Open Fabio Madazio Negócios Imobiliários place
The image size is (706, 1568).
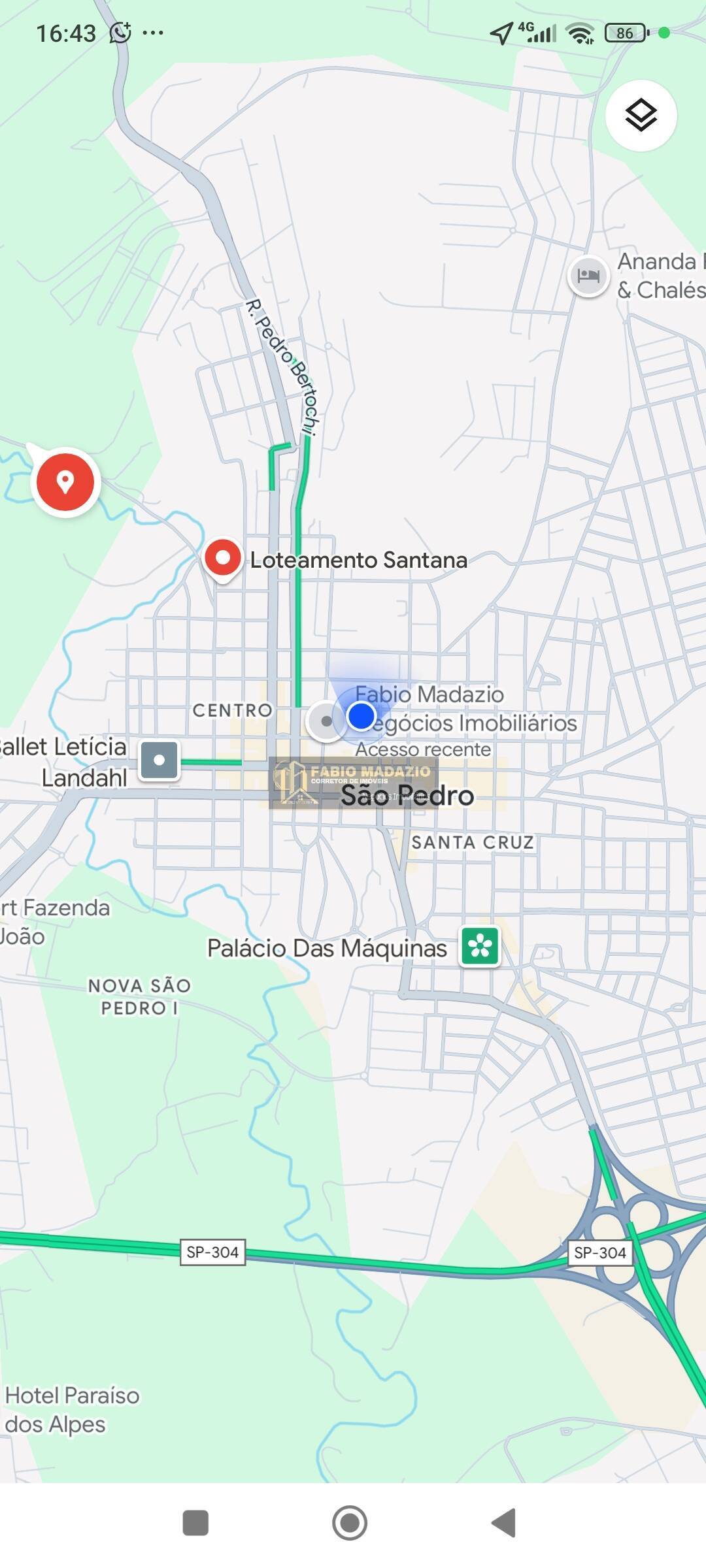click(326, 721)
